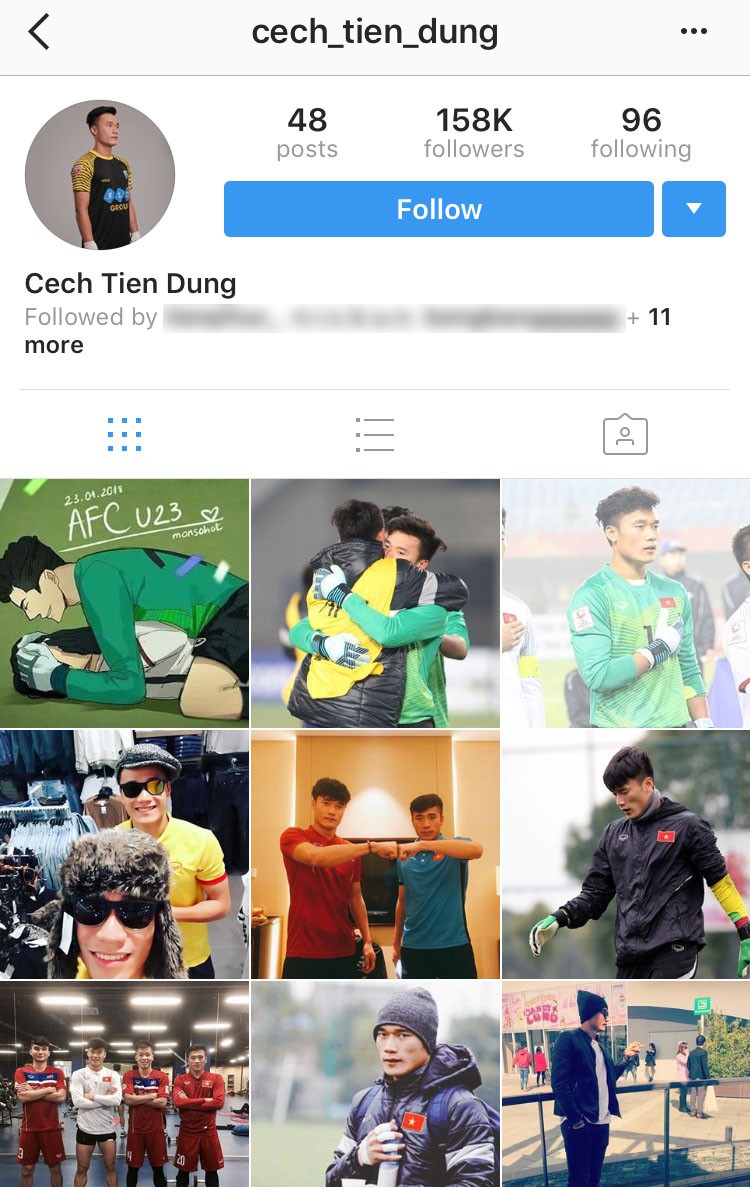Open the three-dot options menu
This screenshot has width=750, height=1187.
(x=693, y=32)
